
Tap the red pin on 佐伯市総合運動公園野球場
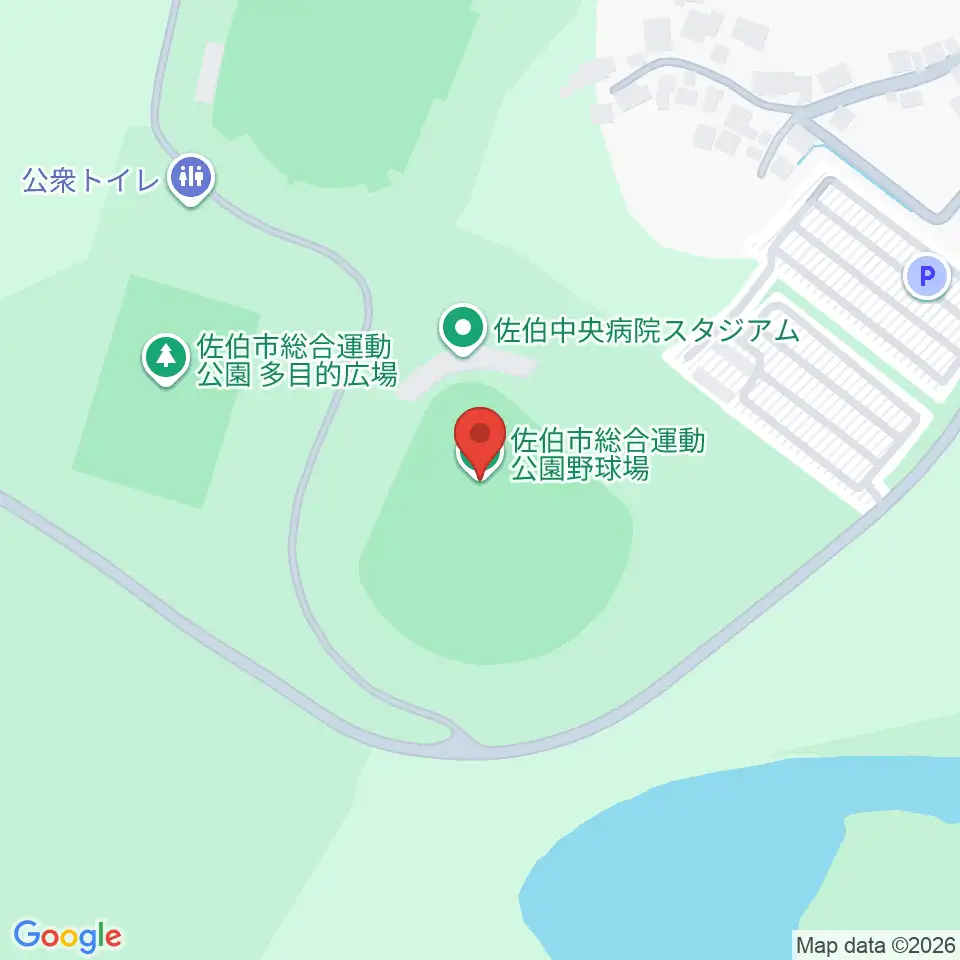(479, 443)
